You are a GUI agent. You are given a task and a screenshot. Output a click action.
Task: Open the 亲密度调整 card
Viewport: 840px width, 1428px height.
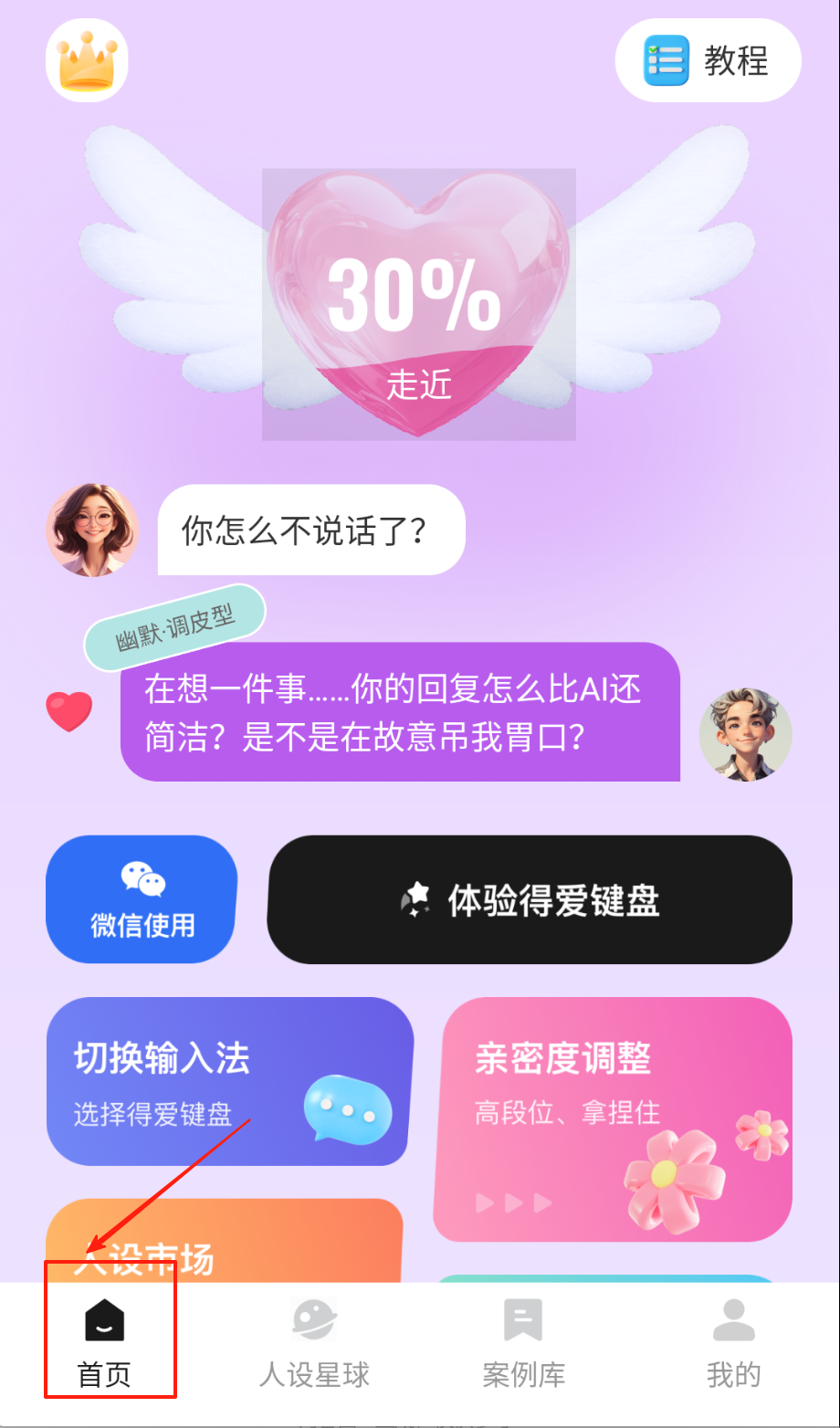click(612, 1118)
